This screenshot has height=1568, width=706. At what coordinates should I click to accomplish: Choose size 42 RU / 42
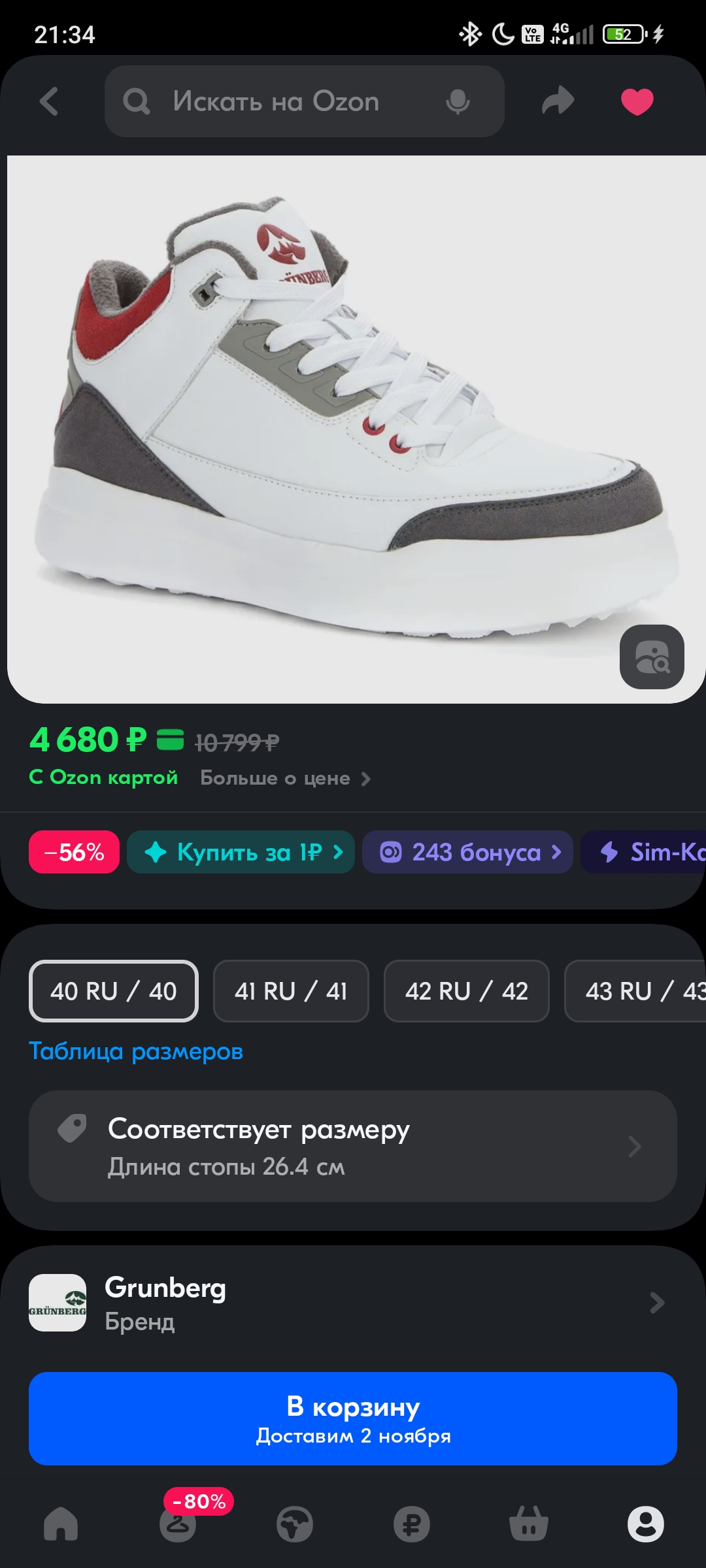pos(466,991)
